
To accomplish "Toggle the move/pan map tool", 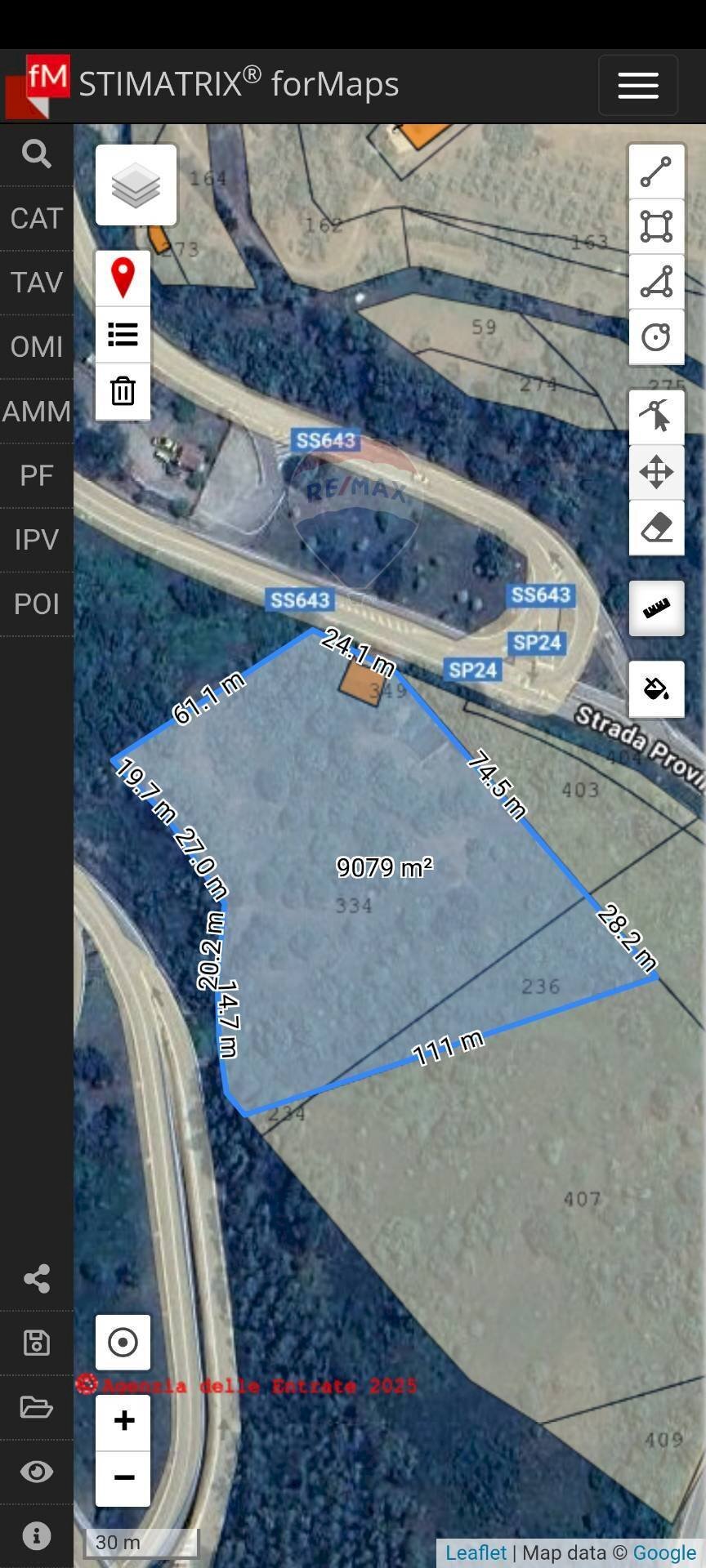I will click(x=656, y=471).
